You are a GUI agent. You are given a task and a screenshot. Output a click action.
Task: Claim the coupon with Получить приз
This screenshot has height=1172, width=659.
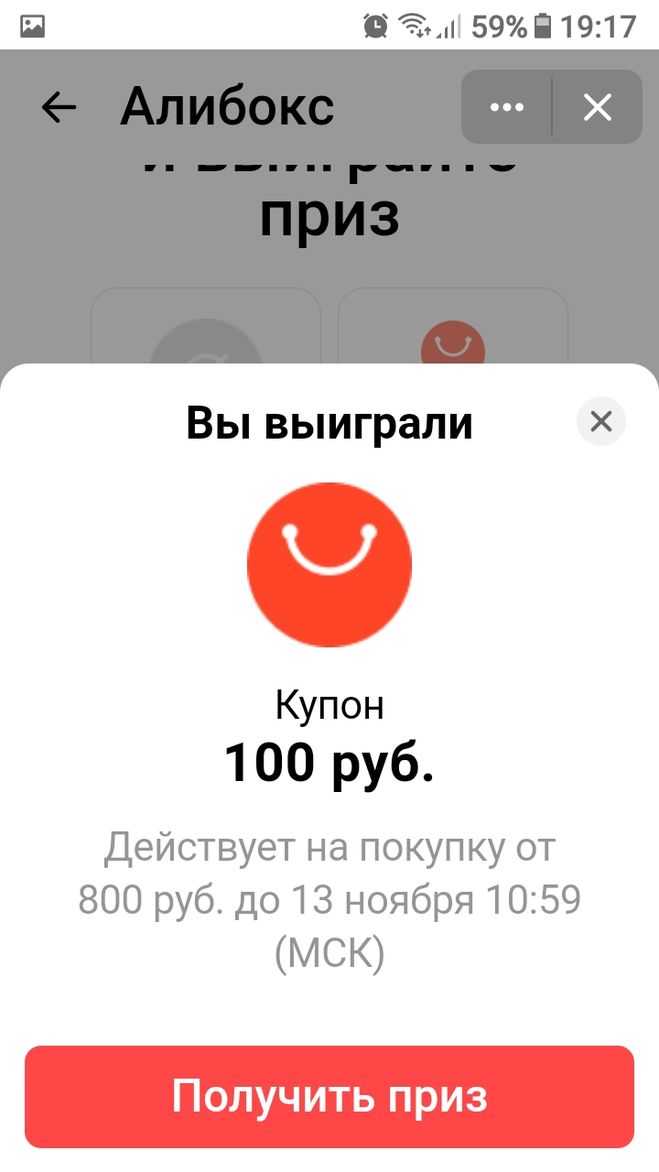329,1096
